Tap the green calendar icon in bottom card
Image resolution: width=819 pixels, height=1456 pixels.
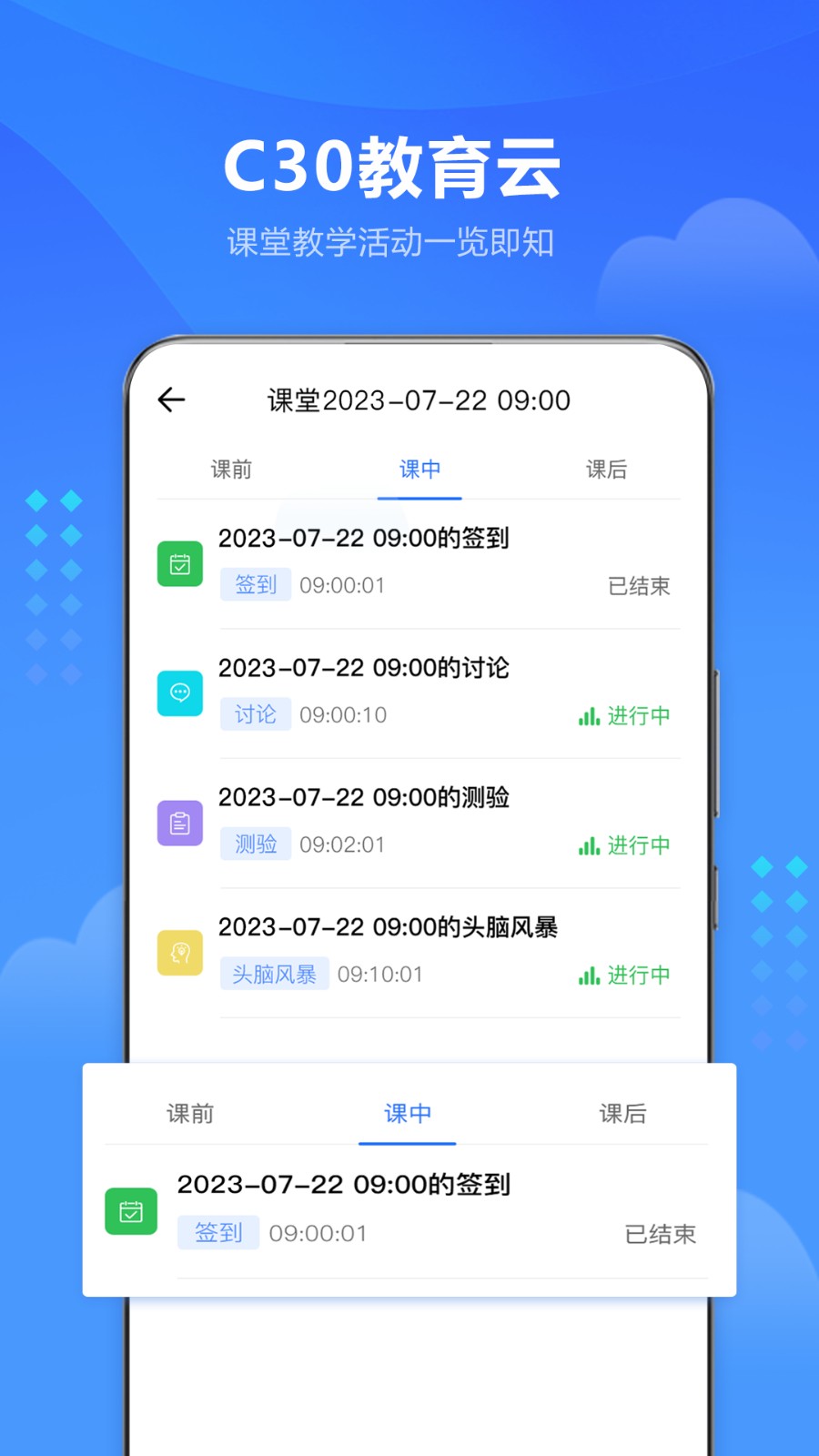click(130, 1211)
